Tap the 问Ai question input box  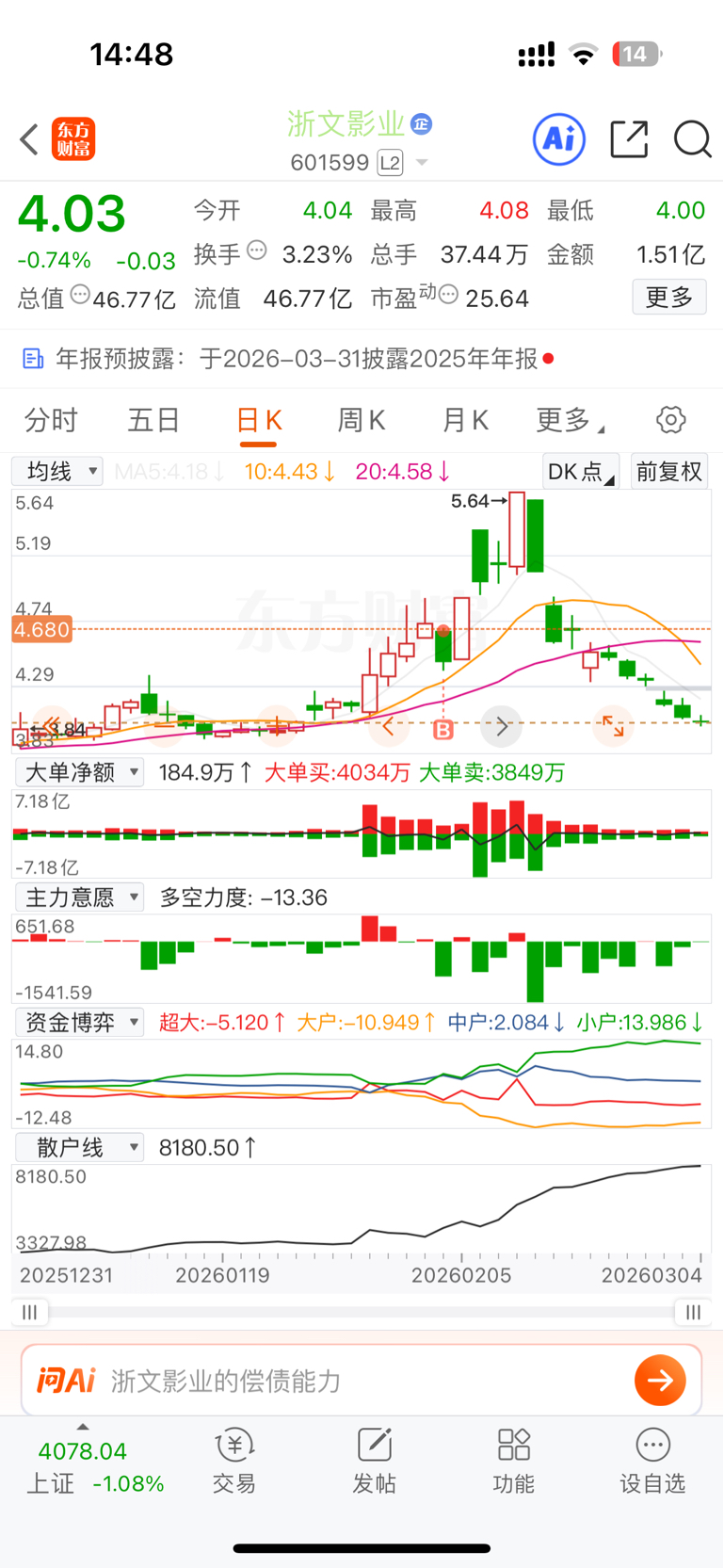[358, 1381]
